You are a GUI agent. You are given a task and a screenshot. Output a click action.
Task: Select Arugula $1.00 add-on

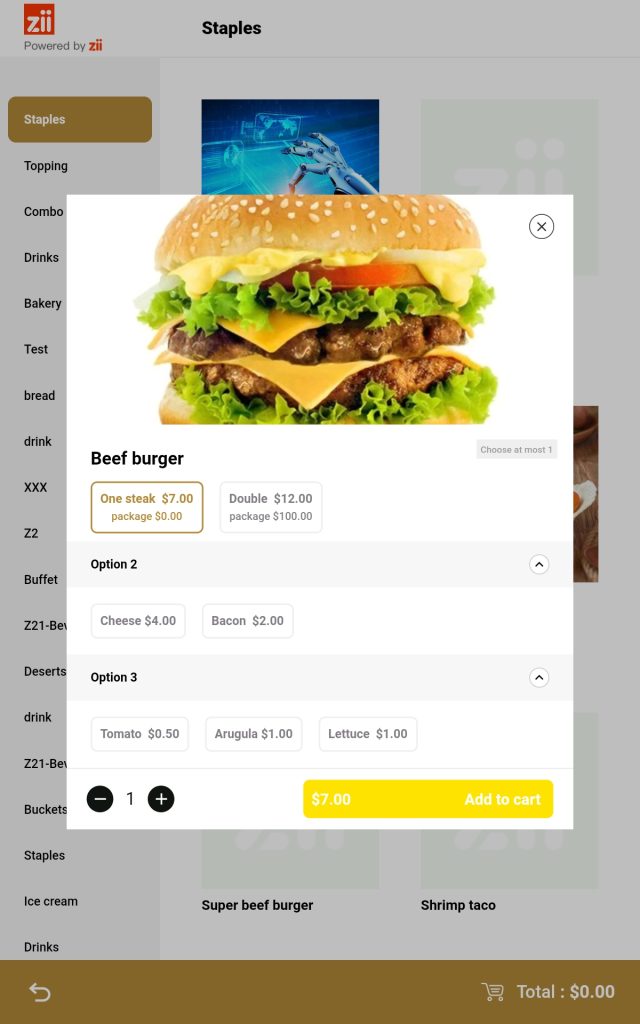[x=254, y=734]
